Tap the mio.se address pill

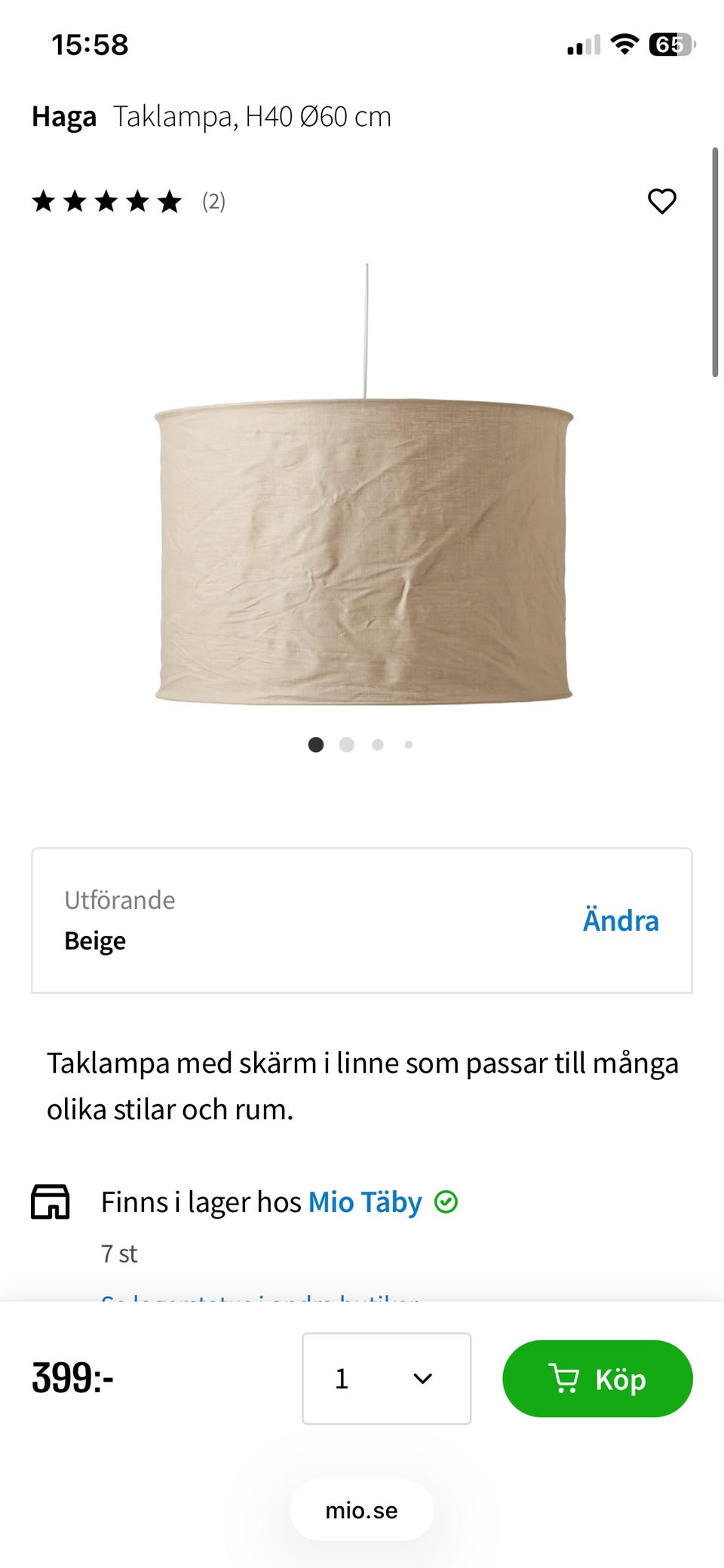[361, 1510]
